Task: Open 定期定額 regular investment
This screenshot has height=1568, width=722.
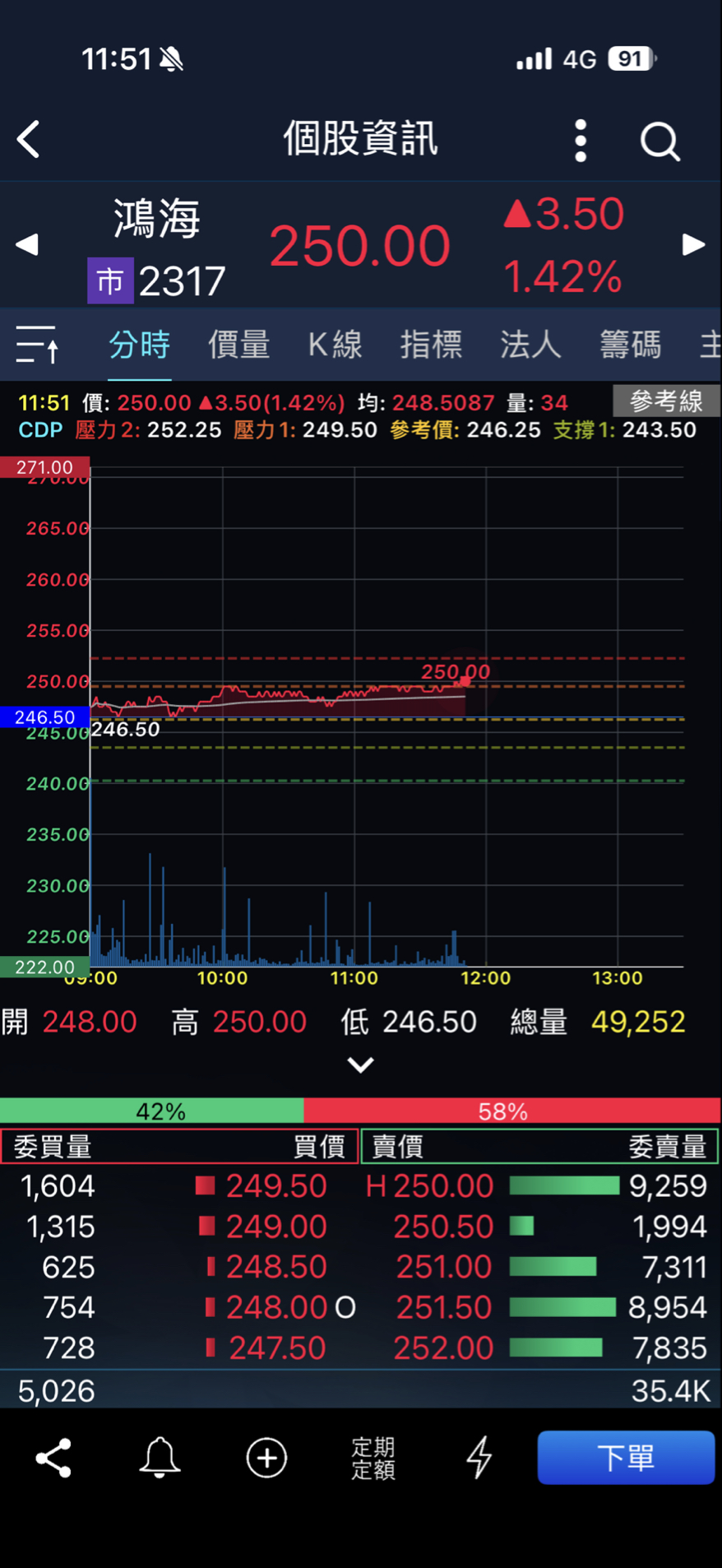Action: [x=373, y=1458]
